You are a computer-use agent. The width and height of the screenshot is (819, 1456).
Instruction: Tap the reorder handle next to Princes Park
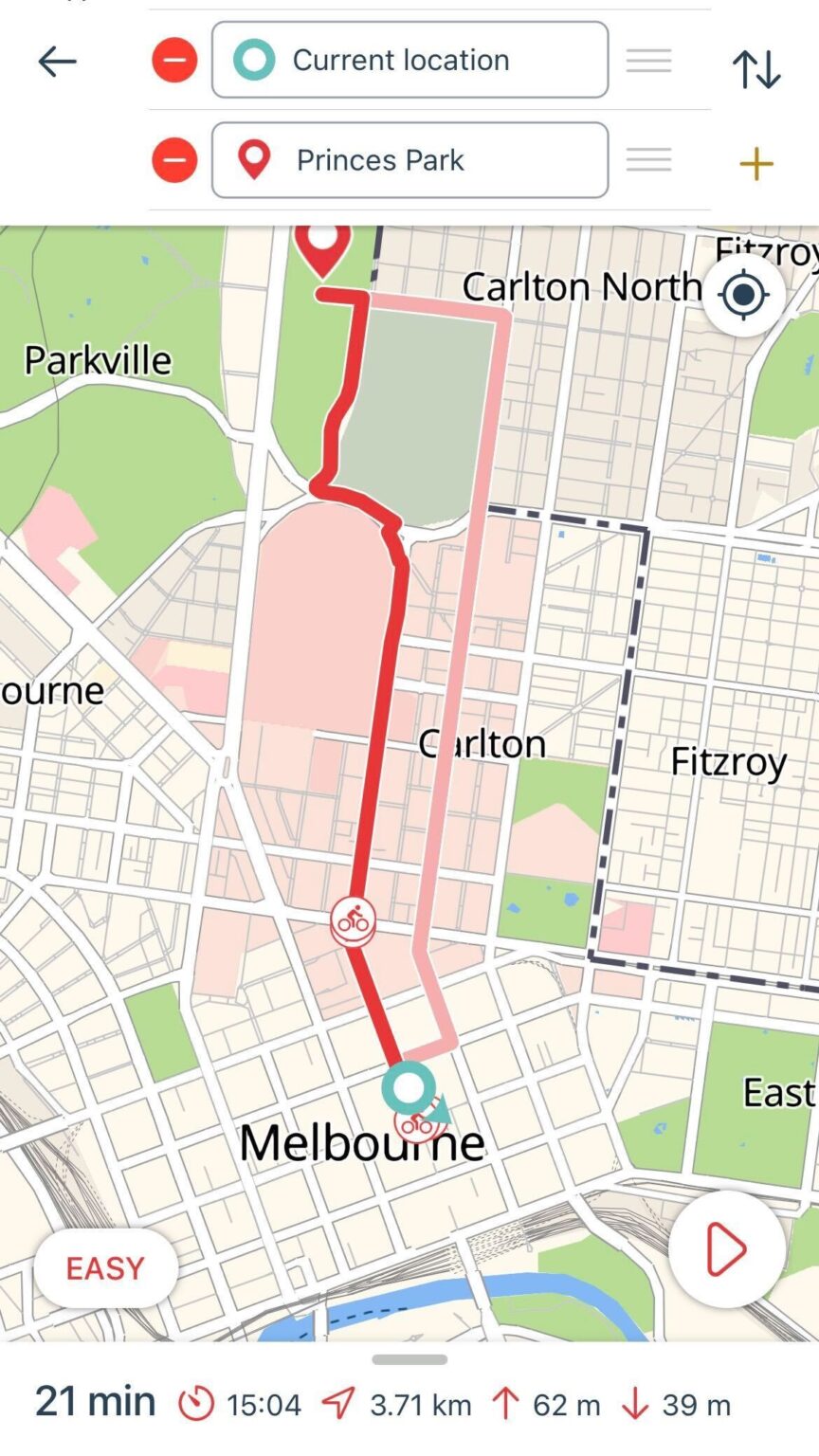pos(648,159)
